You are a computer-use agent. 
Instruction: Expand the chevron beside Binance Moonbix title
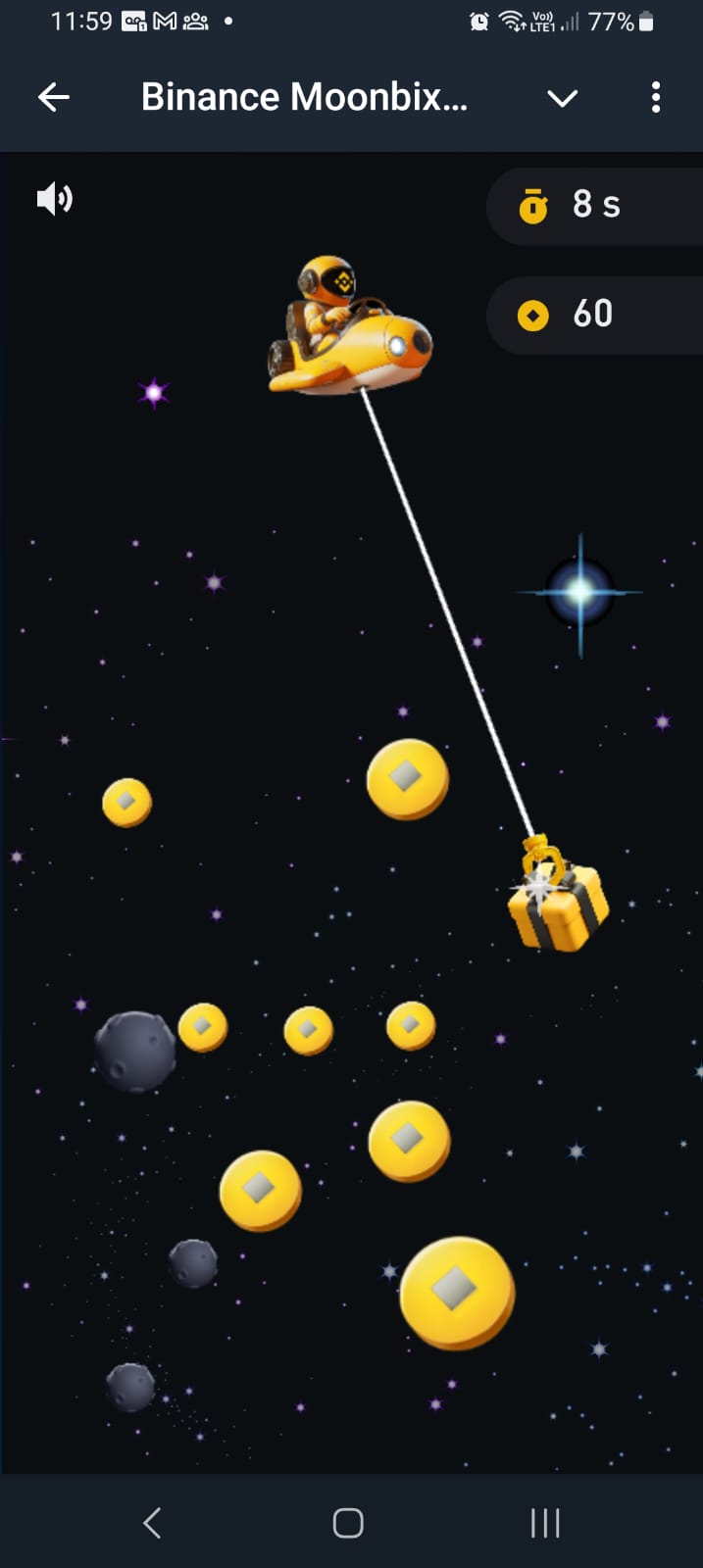pos(562,98)
